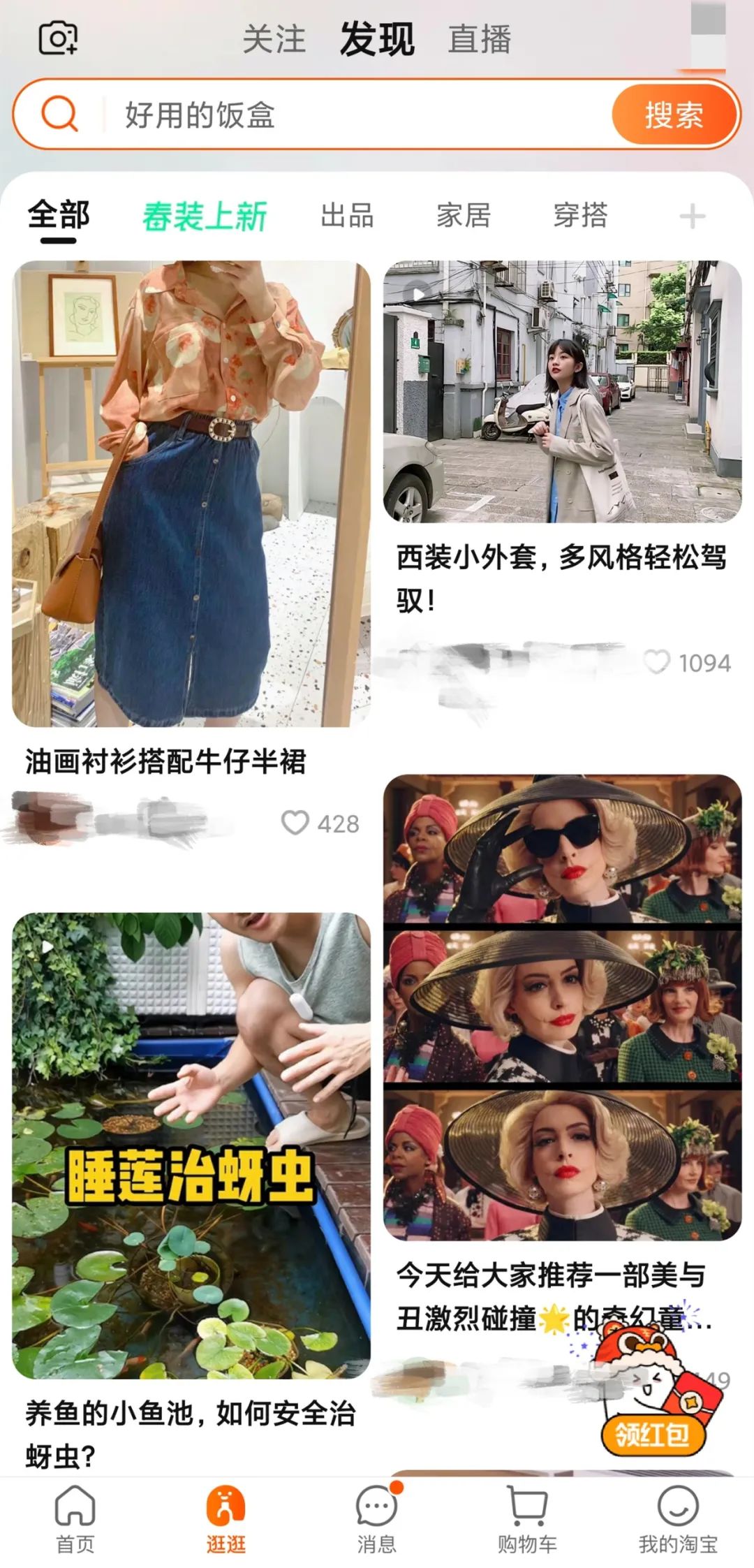Select the 穿搭 category tab
The width and height of the screenshot is (754, 1568).
pos(580,216)
